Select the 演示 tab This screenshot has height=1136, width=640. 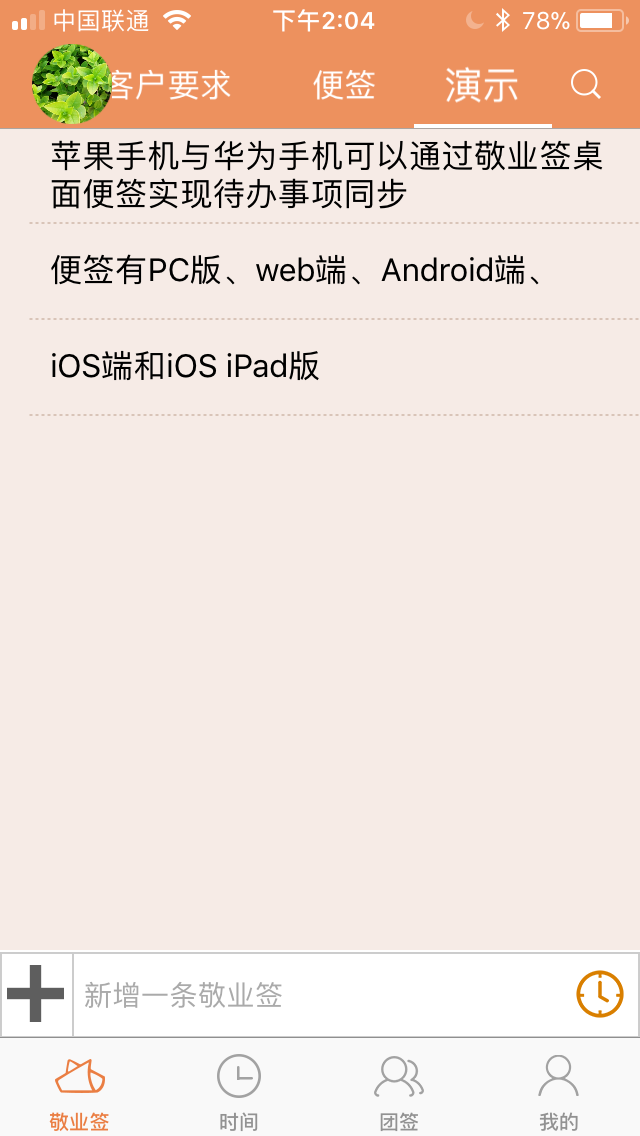482,85
